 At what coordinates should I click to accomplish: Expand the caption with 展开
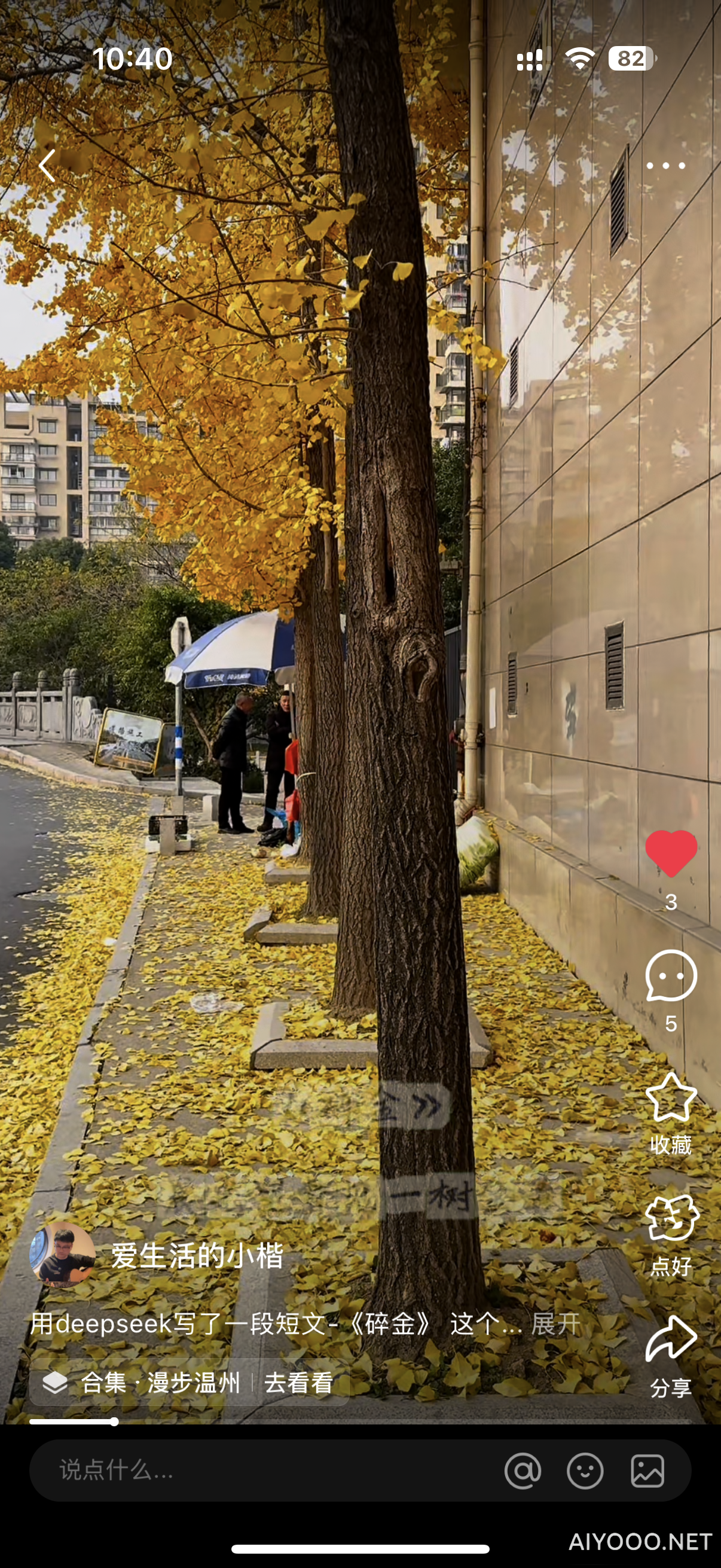coord(555,1324)
